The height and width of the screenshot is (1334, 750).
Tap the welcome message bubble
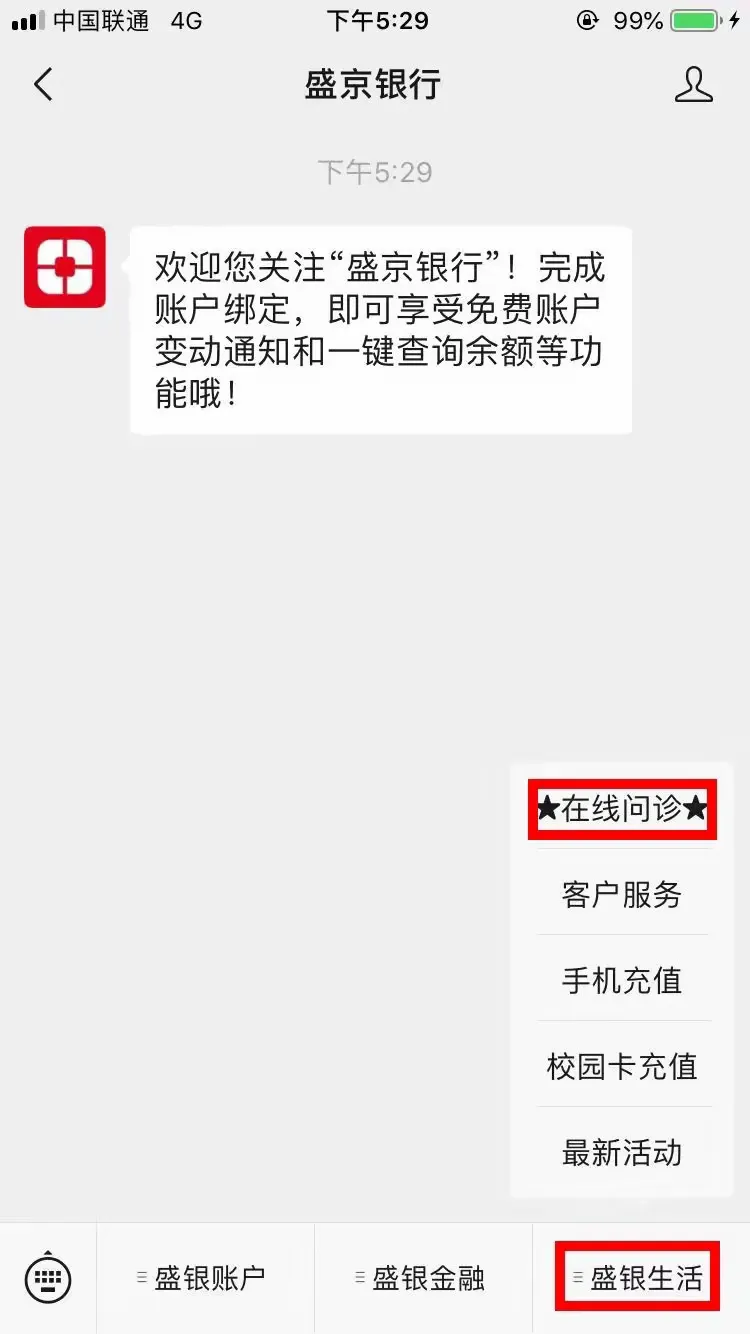coord(380,330)
